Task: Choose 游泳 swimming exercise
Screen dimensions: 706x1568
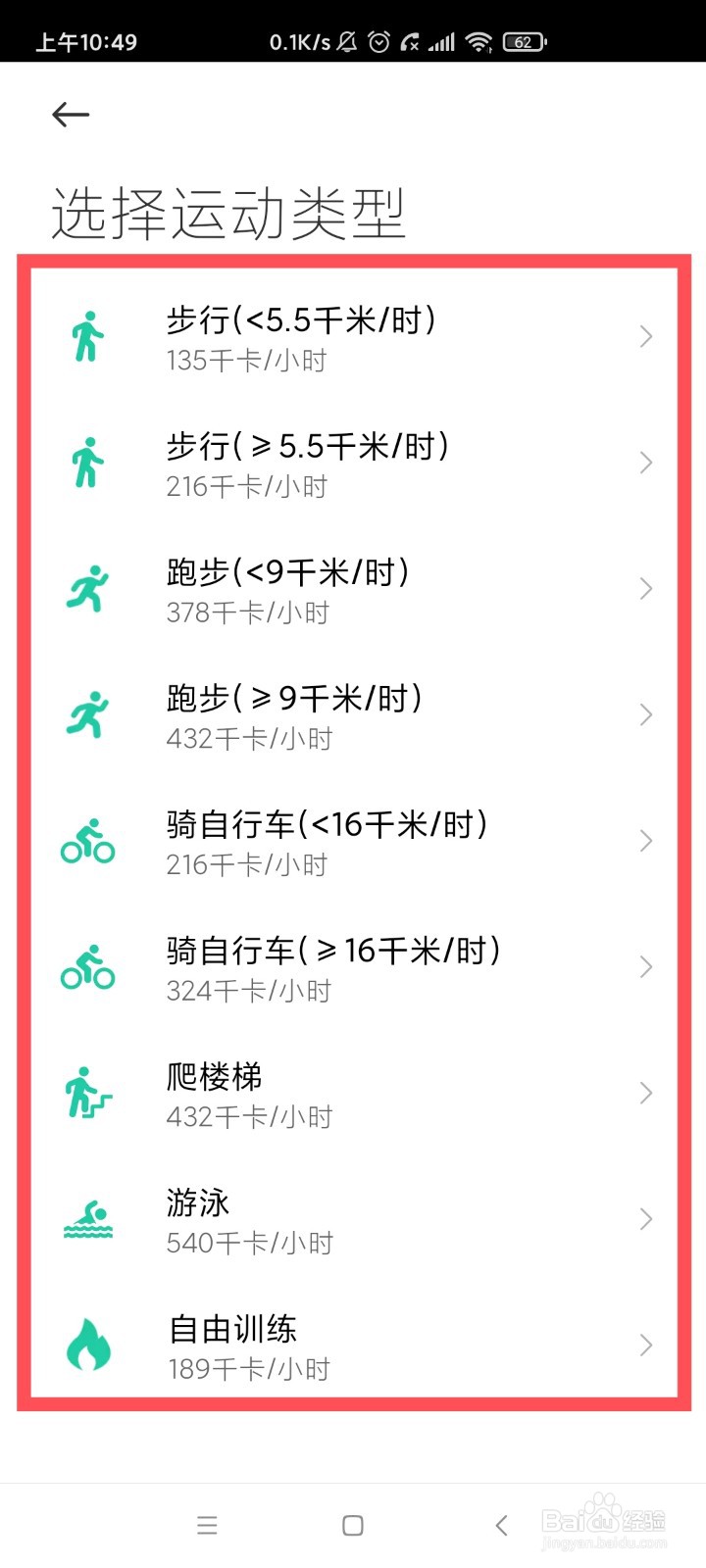Action: coord(354,1219)
